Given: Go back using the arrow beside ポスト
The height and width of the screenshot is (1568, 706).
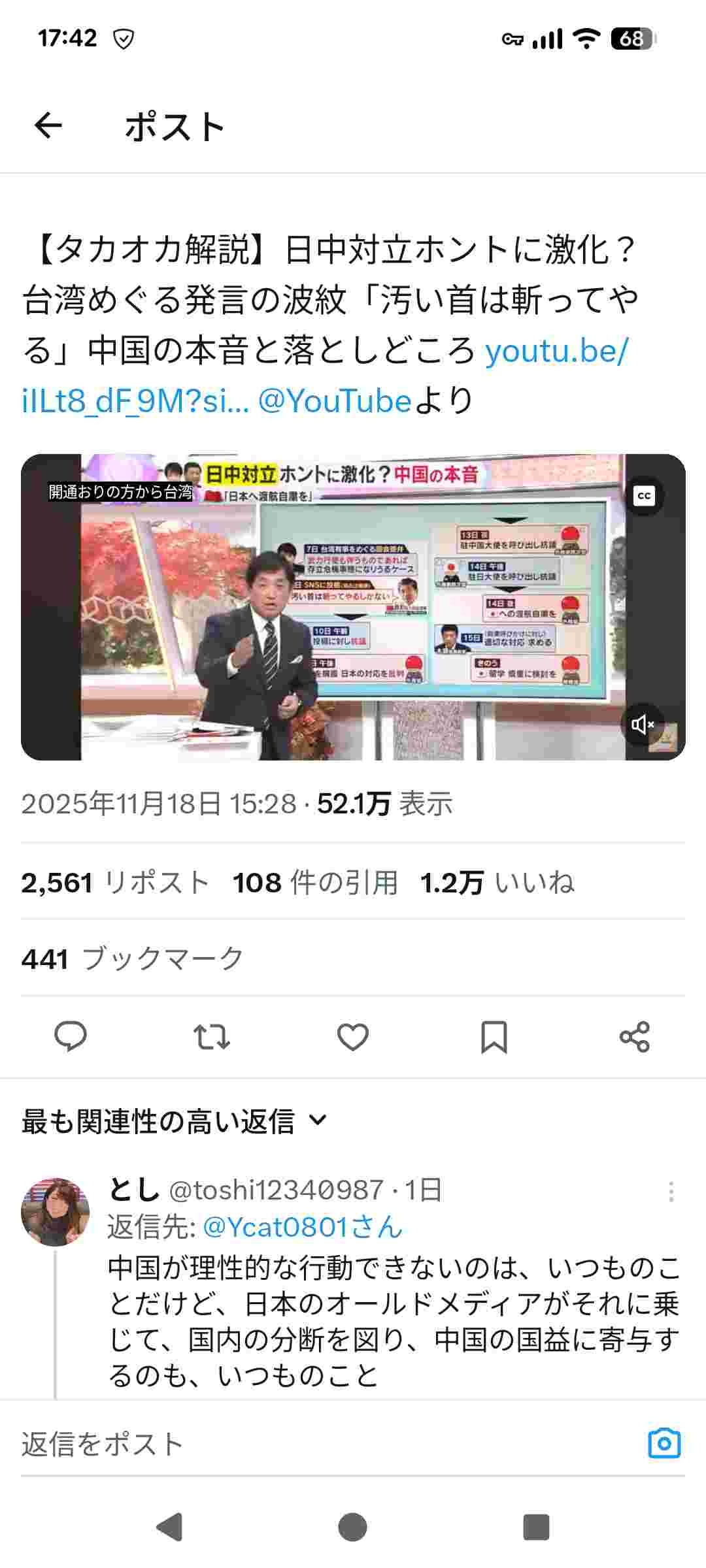Looking at the screenshot, I should click(x=48, y=125).
